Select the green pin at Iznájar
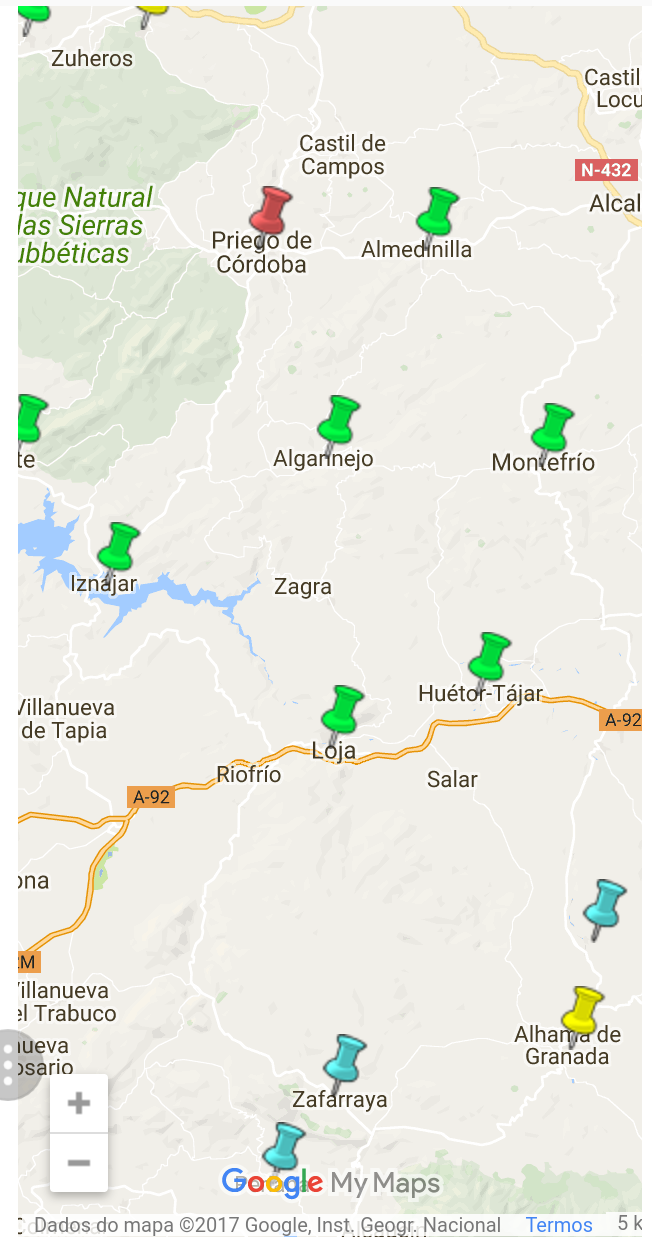 pyautogui.click(x=118, y=549)
